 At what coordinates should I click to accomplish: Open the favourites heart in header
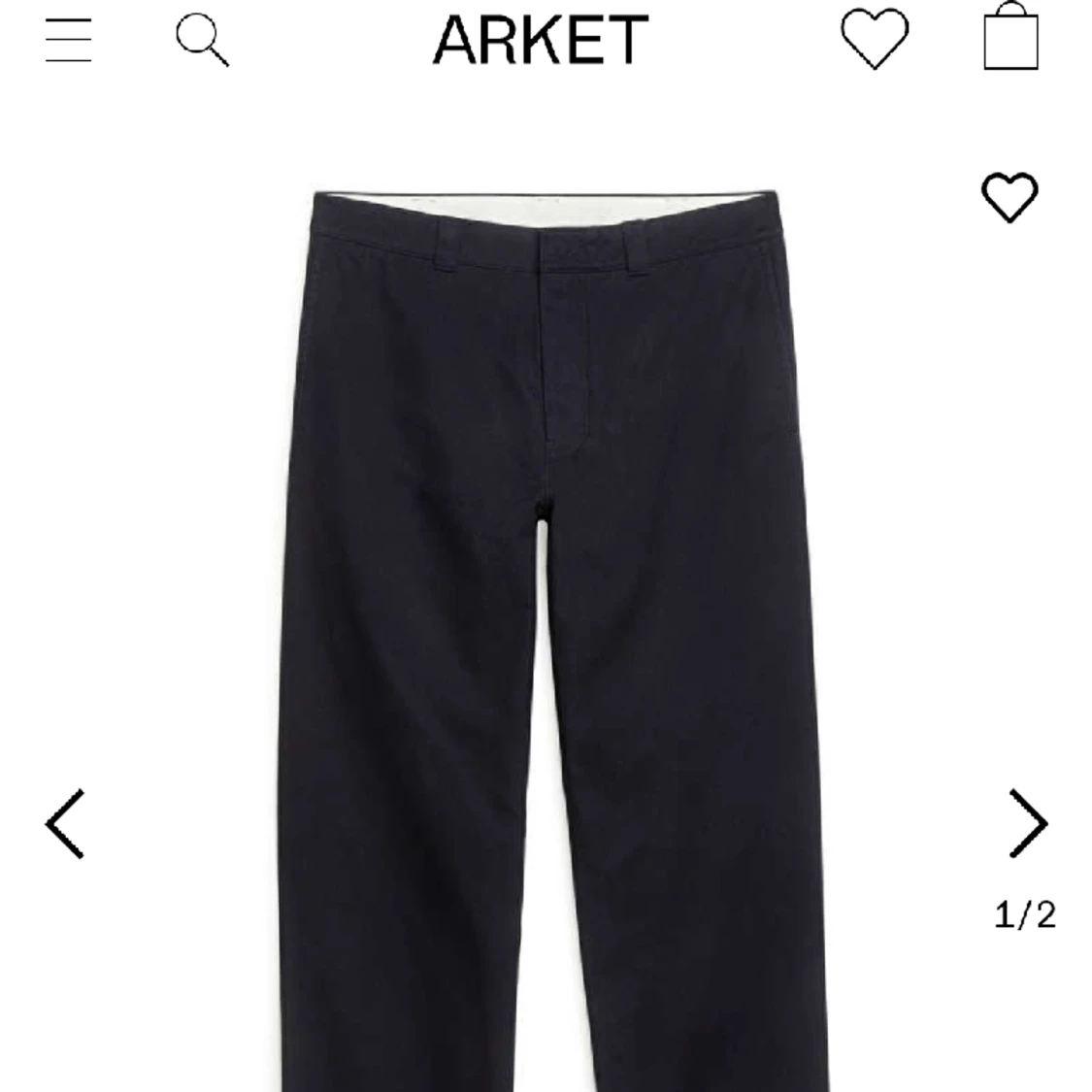pos(874,39)
